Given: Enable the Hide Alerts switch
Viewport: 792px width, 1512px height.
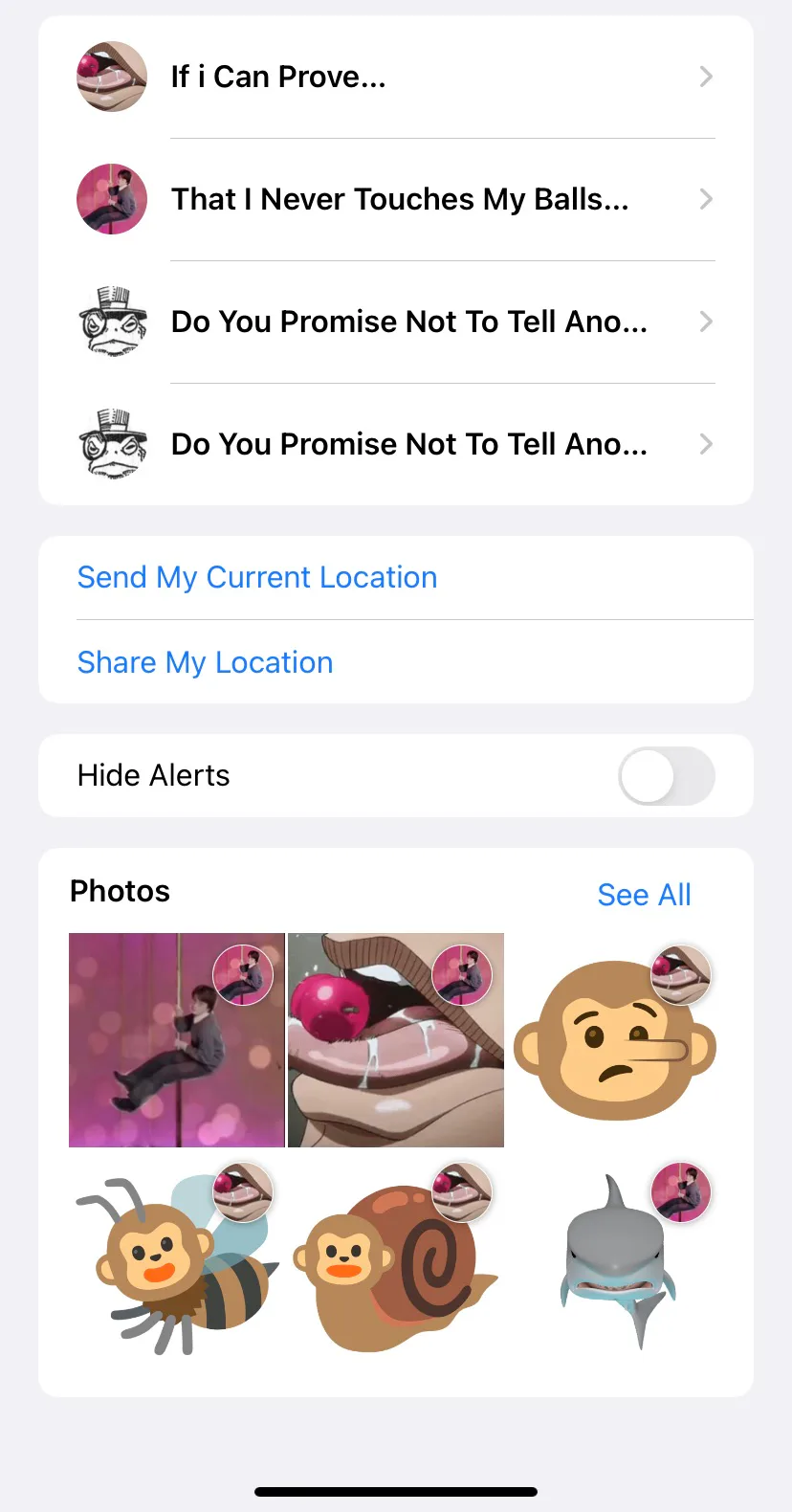Looking at the screenshot, I should [x=666, y=776].
